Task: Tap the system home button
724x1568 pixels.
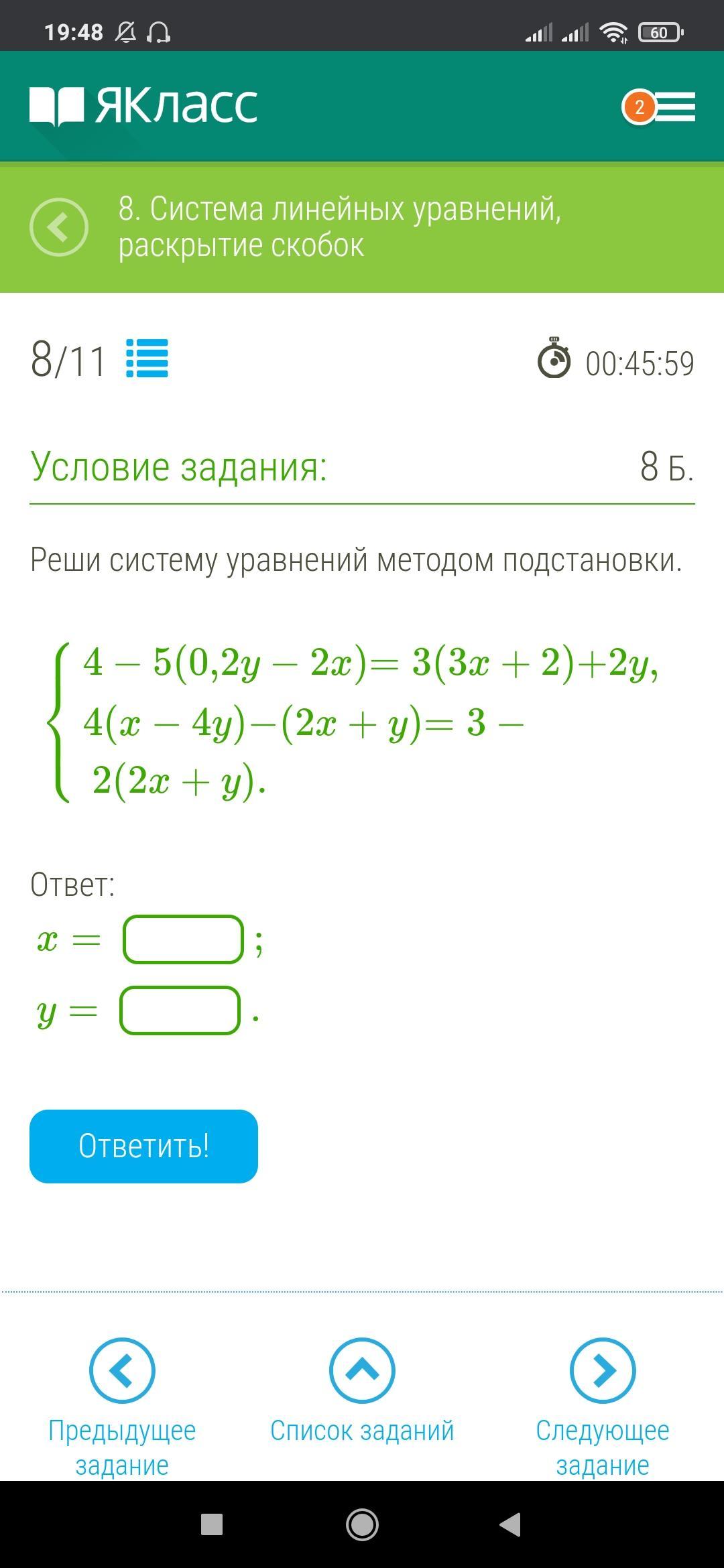Action: 362,1524
